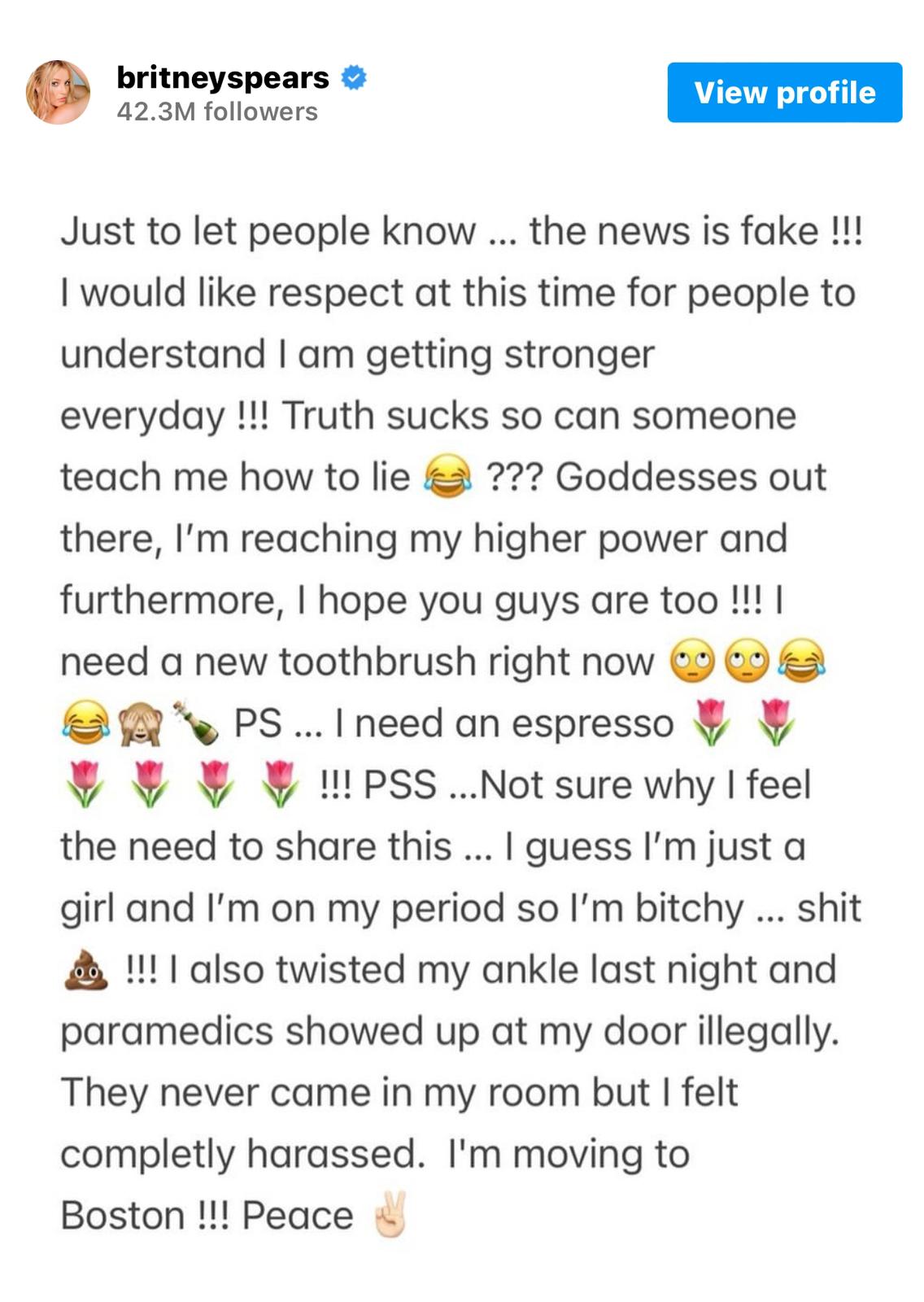Open the britneyspears username link

[223, 78]
